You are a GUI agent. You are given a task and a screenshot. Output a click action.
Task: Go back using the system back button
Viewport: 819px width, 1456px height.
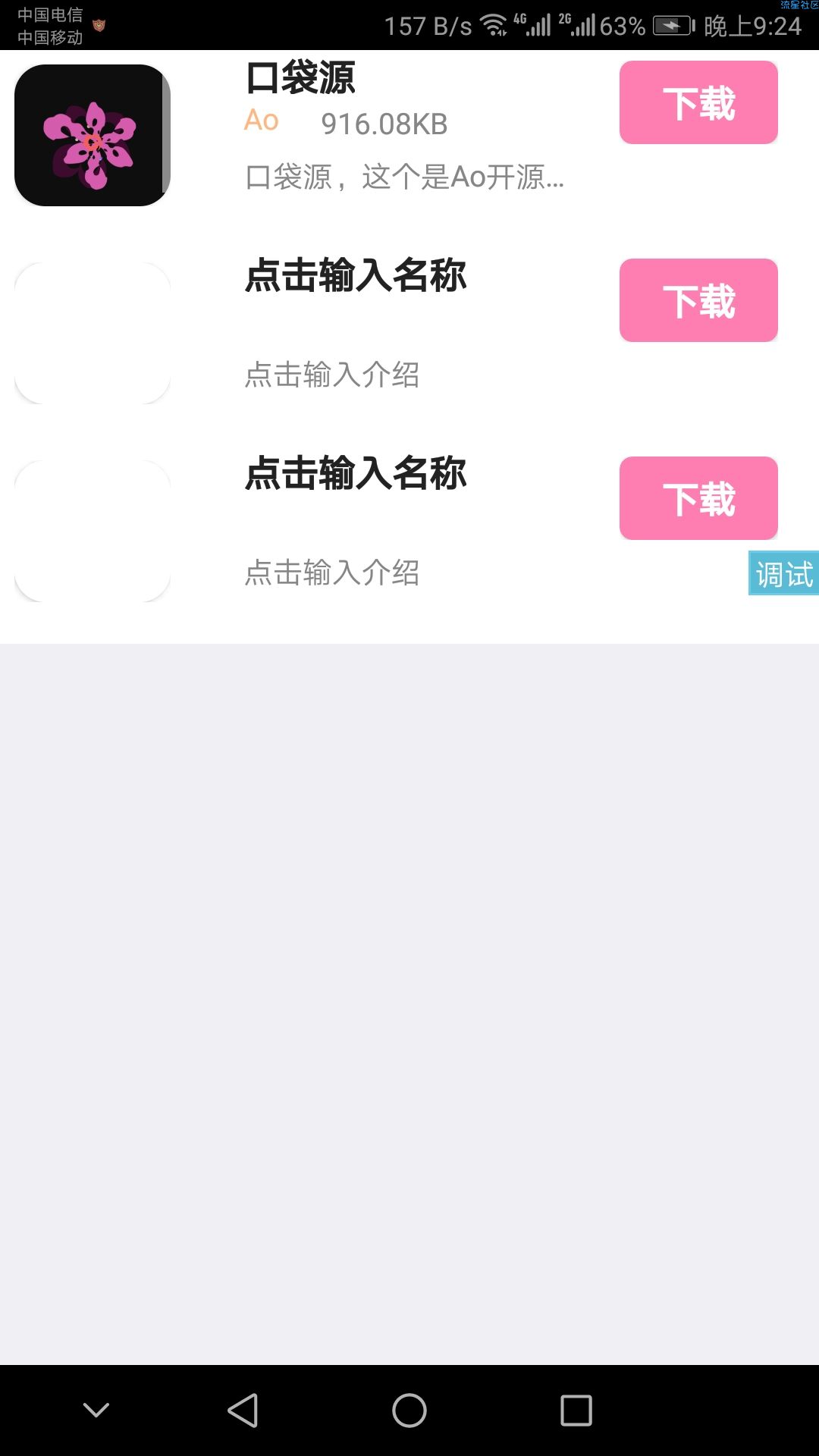click(x=243, y=1410)
